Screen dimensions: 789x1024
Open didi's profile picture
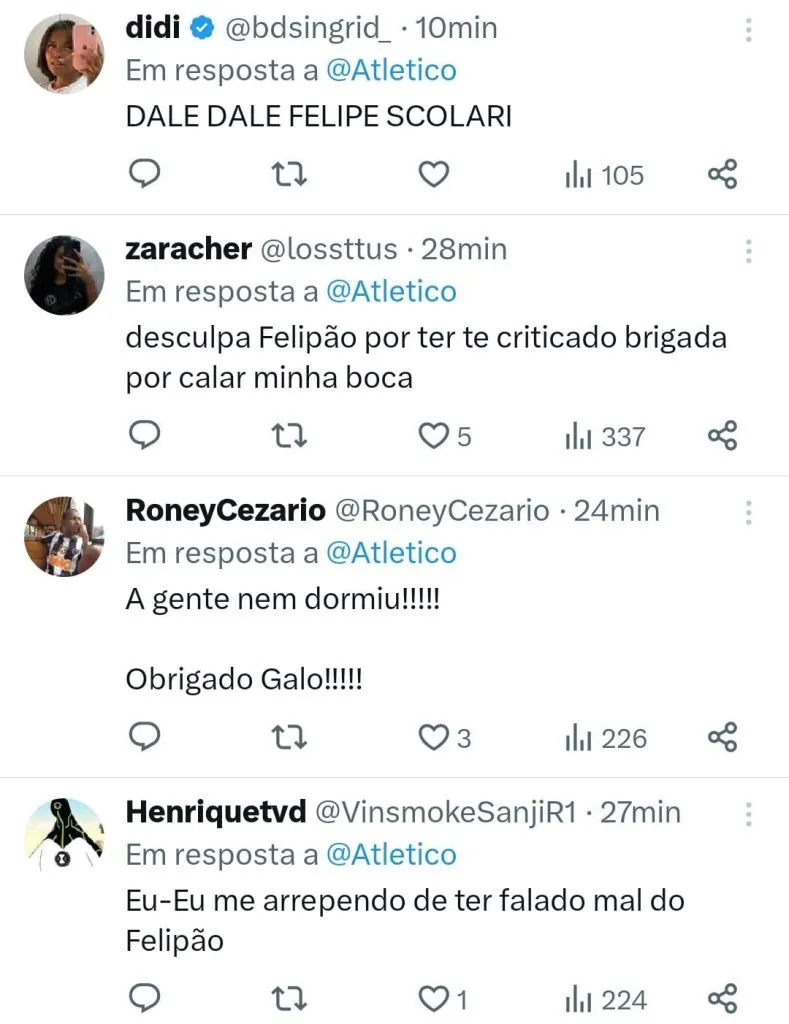tap(64, 55)
